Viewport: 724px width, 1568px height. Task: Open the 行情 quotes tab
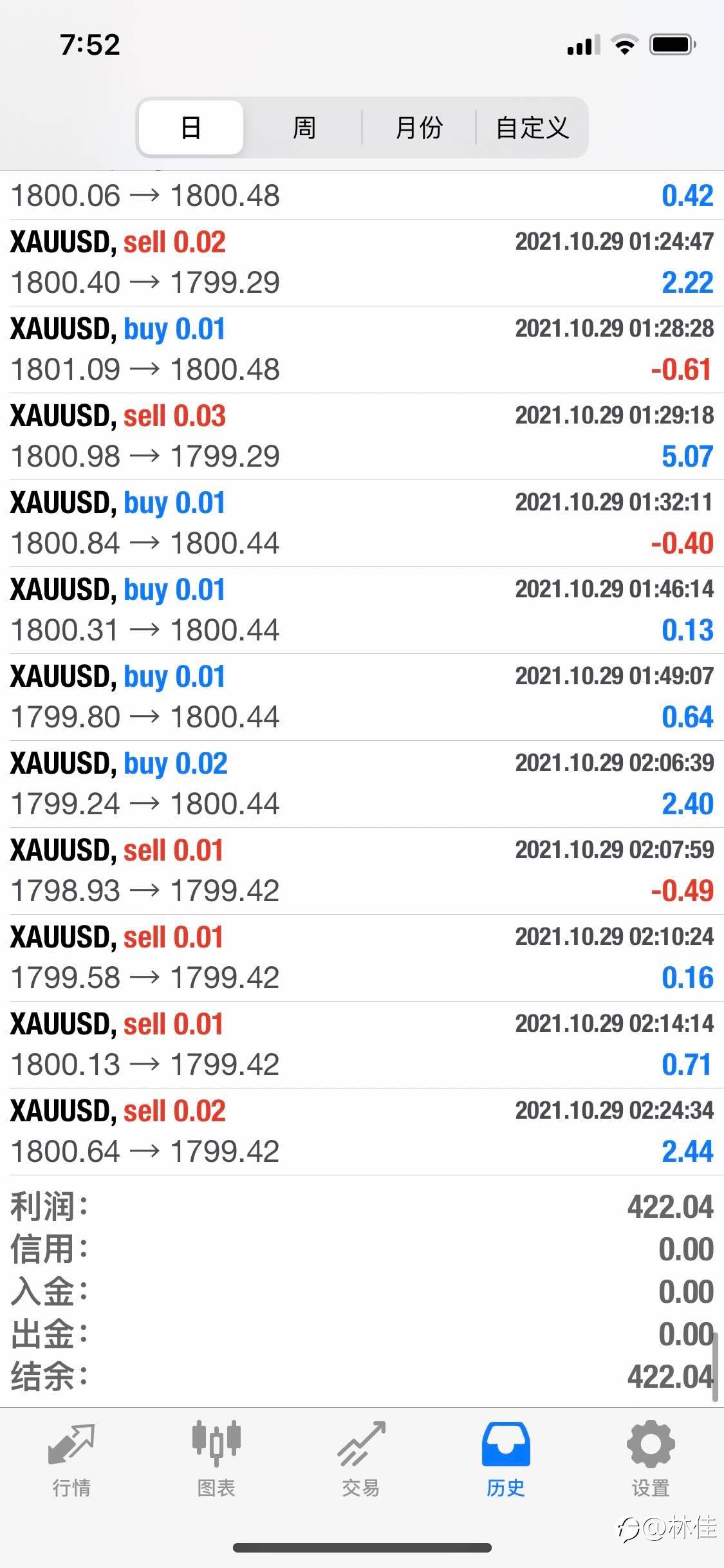coord(71,1460)
